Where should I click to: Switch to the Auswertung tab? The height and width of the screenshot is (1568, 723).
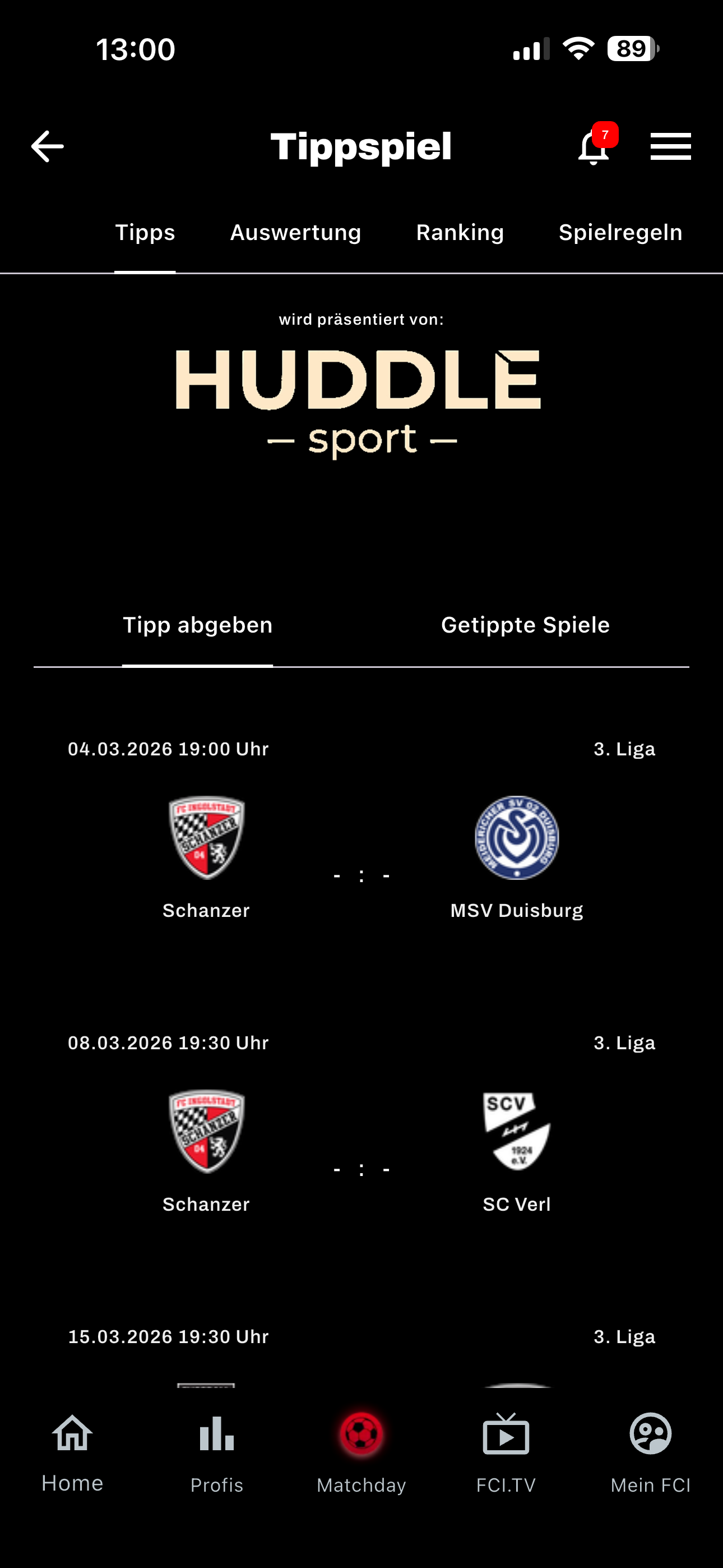(295, 233)
